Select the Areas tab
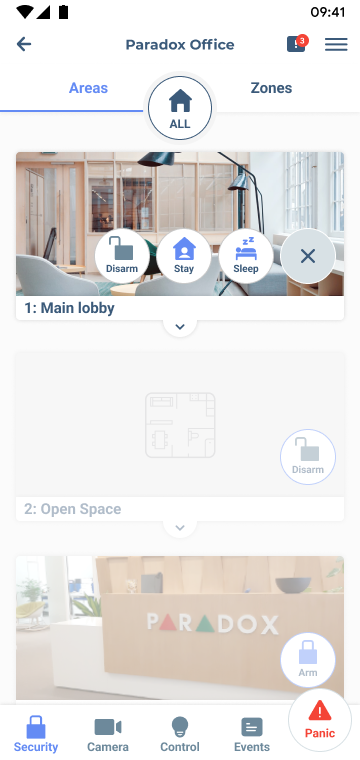 point(88,88)
